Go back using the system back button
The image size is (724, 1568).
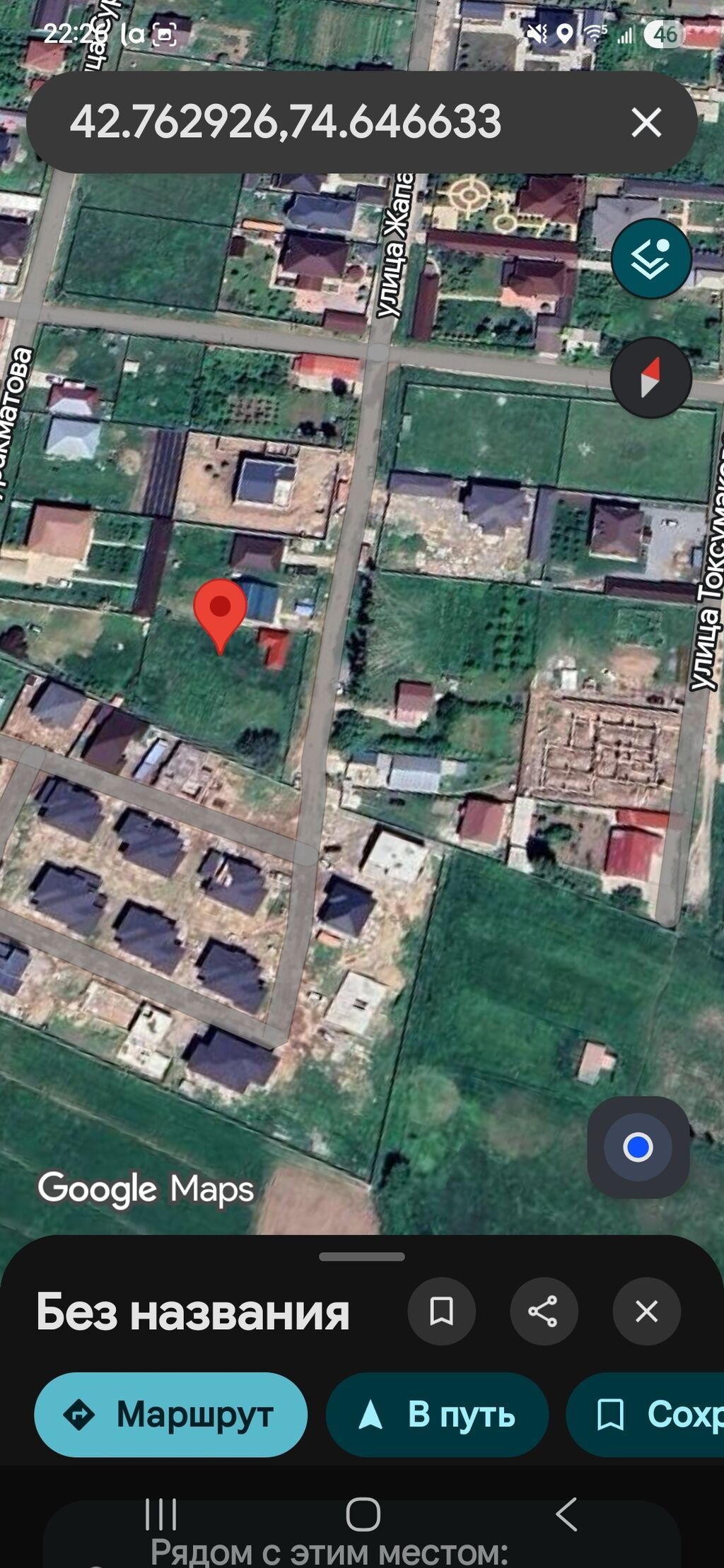tap(566, 1514)
